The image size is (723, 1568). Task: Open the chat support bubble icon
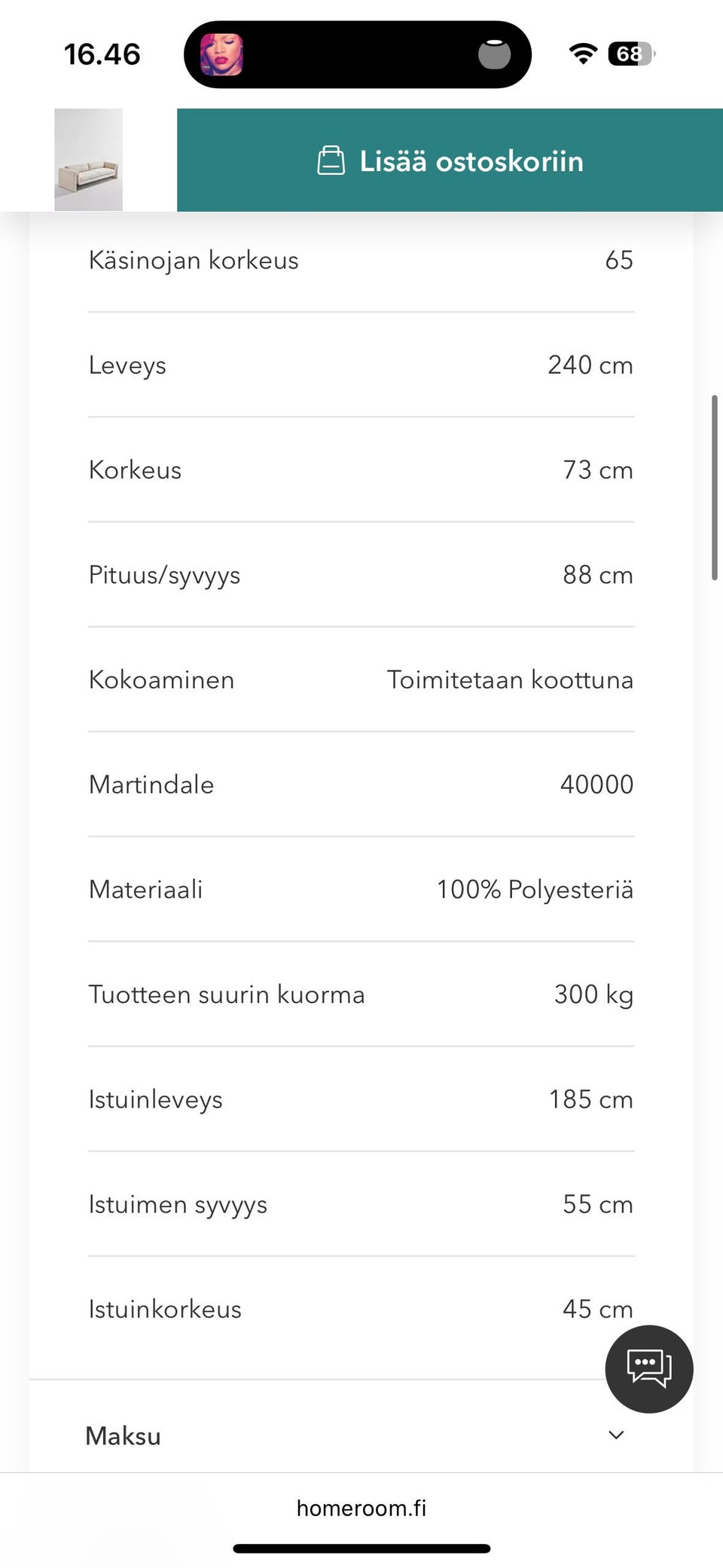(648, 1369)
